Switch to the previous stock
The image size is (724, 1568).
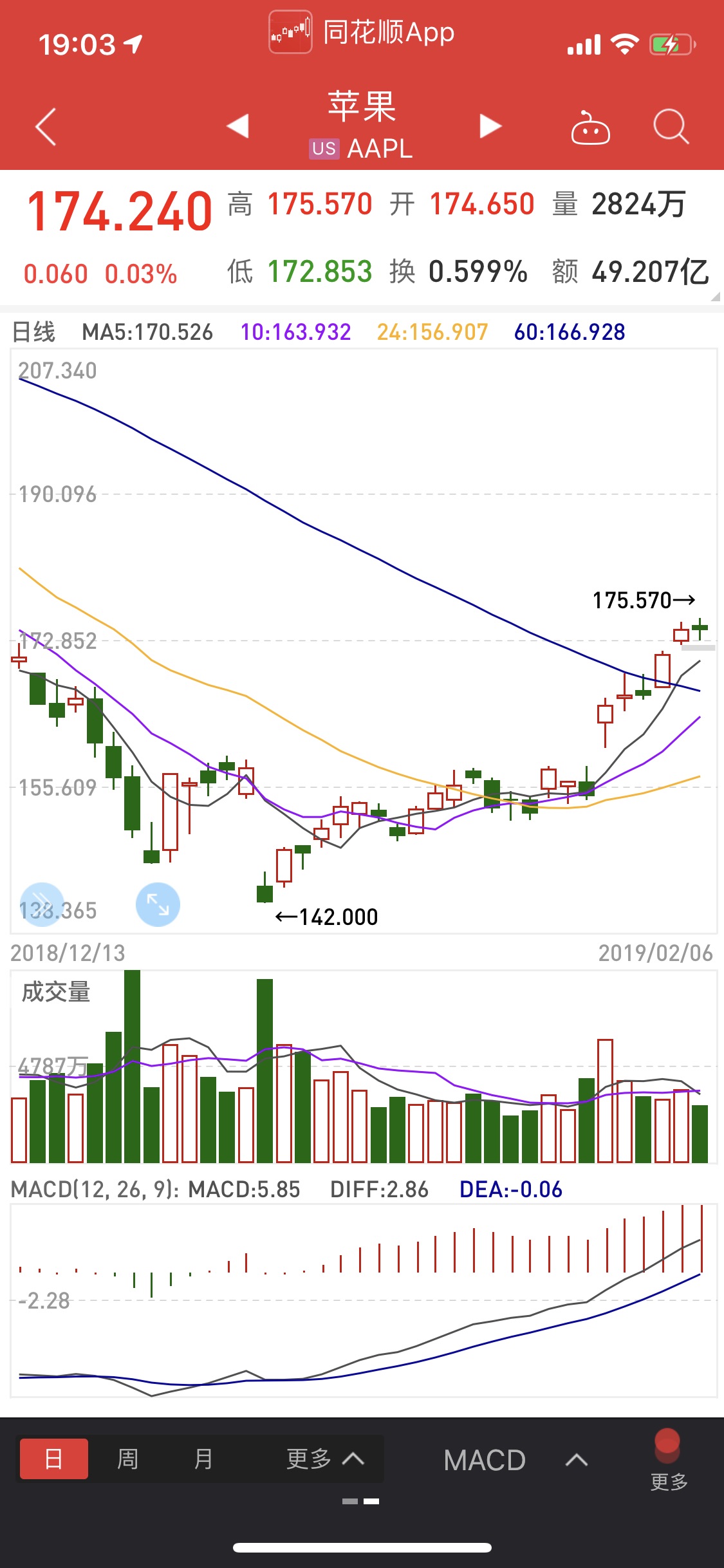point(238,126)
